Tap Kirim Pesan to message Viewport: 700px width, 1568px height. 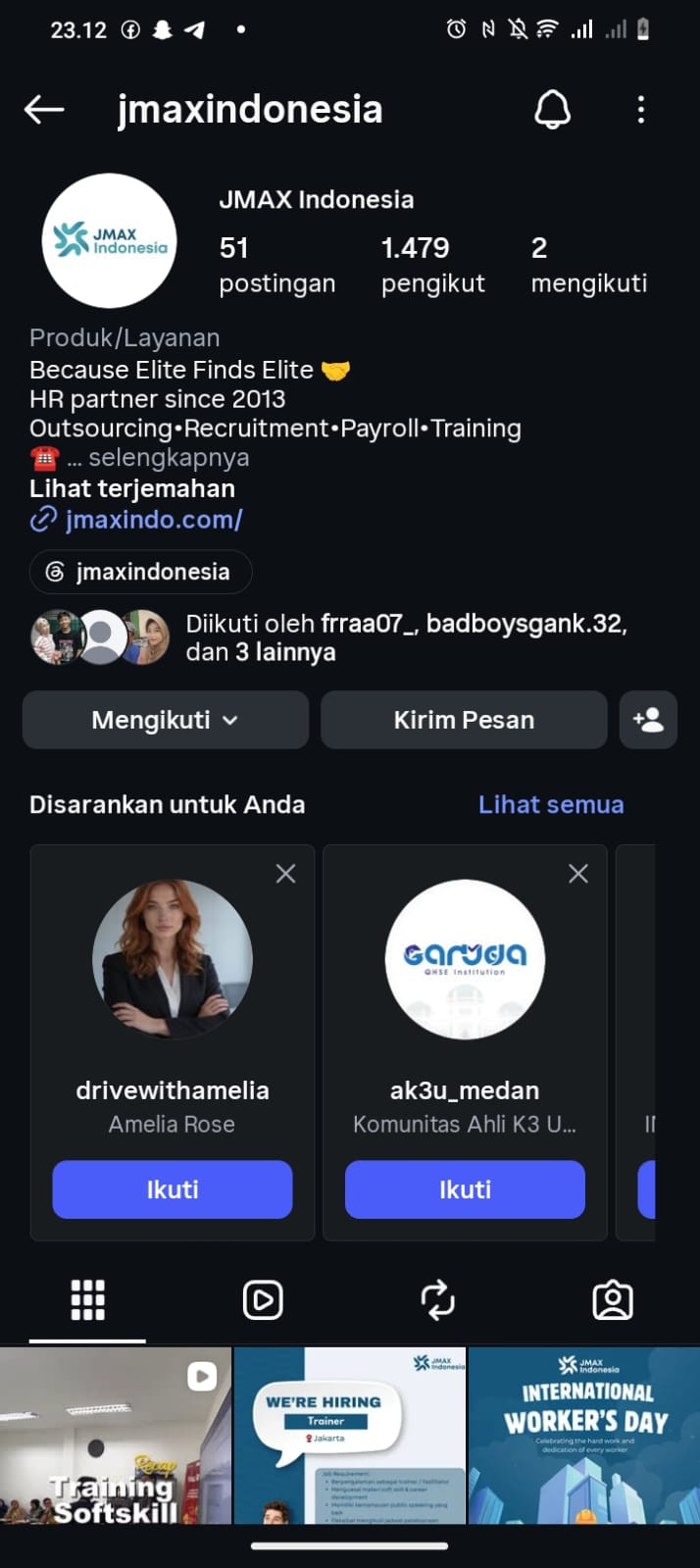coord(464,720)
